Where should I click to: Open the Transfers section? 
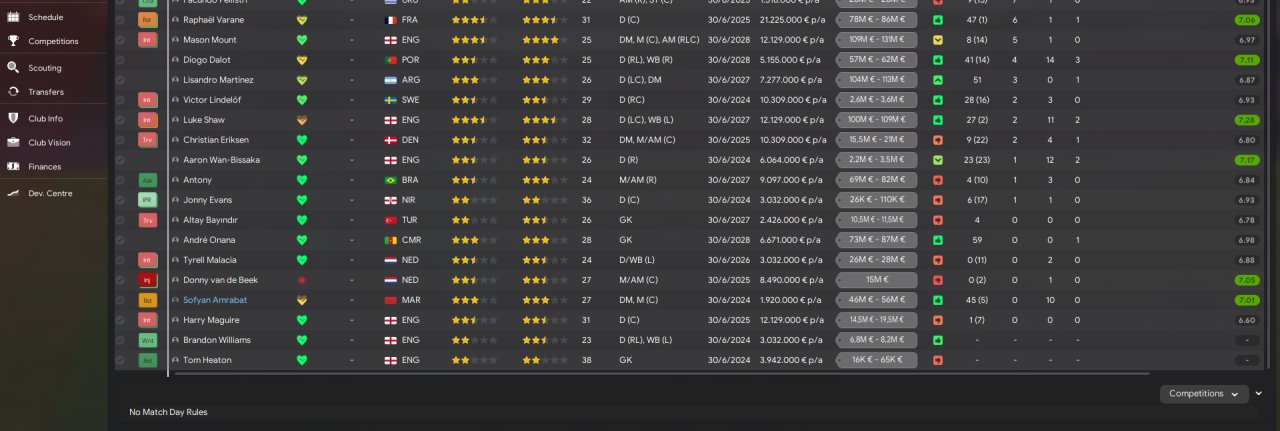(46, 92)
